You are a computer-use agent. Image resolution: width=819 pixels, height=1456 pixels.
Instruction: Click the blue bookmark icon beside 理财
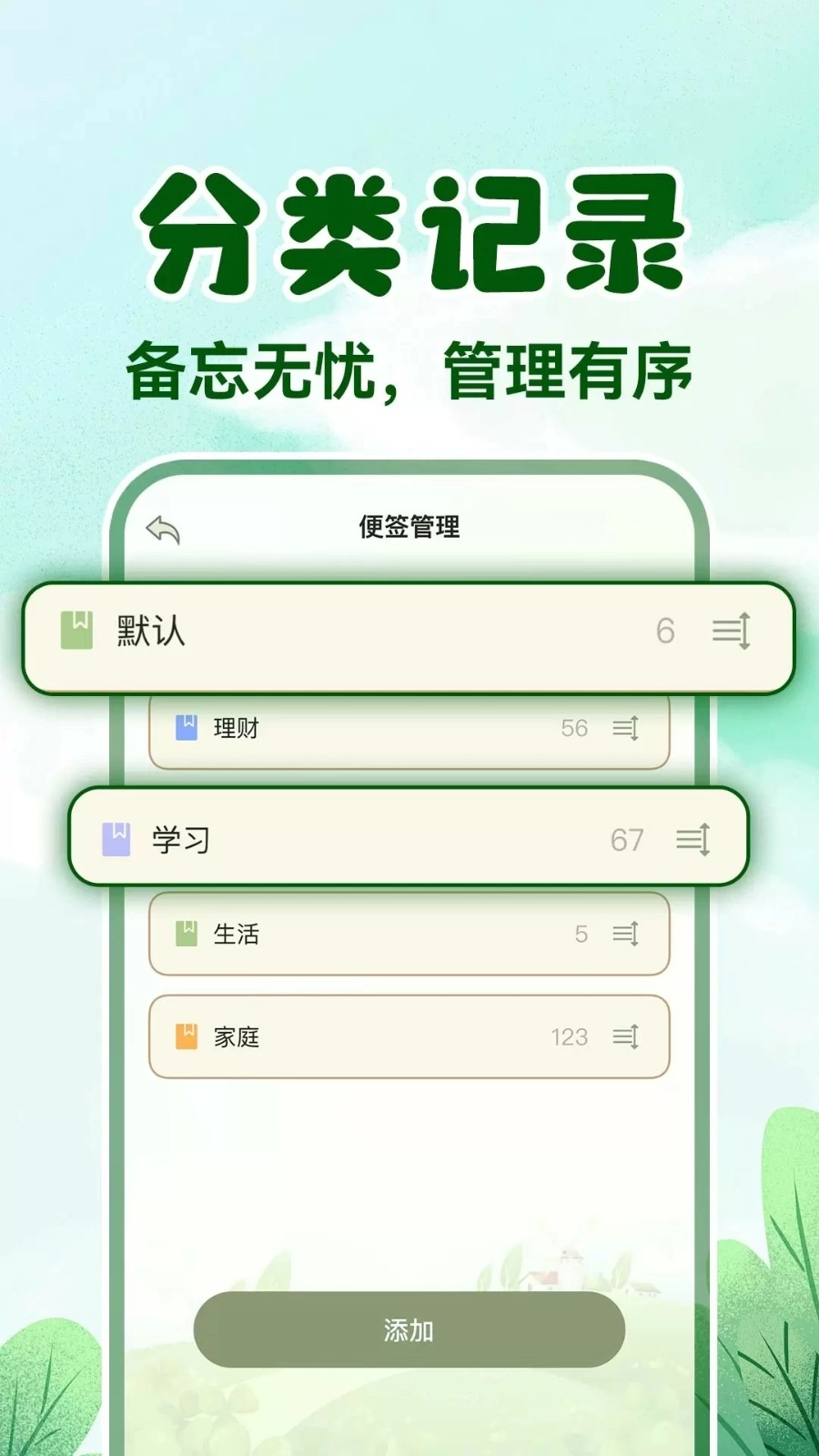point(185,728)
